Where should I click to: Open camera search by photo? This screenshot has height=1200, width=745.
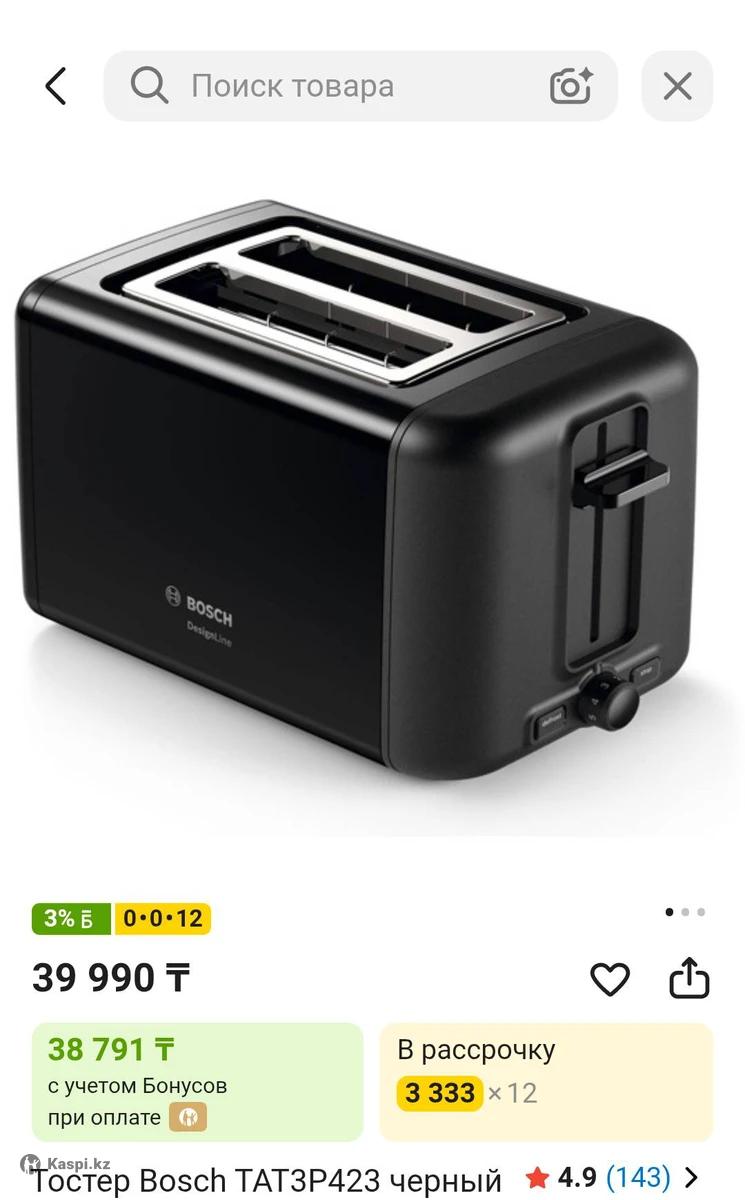[571, 86]
